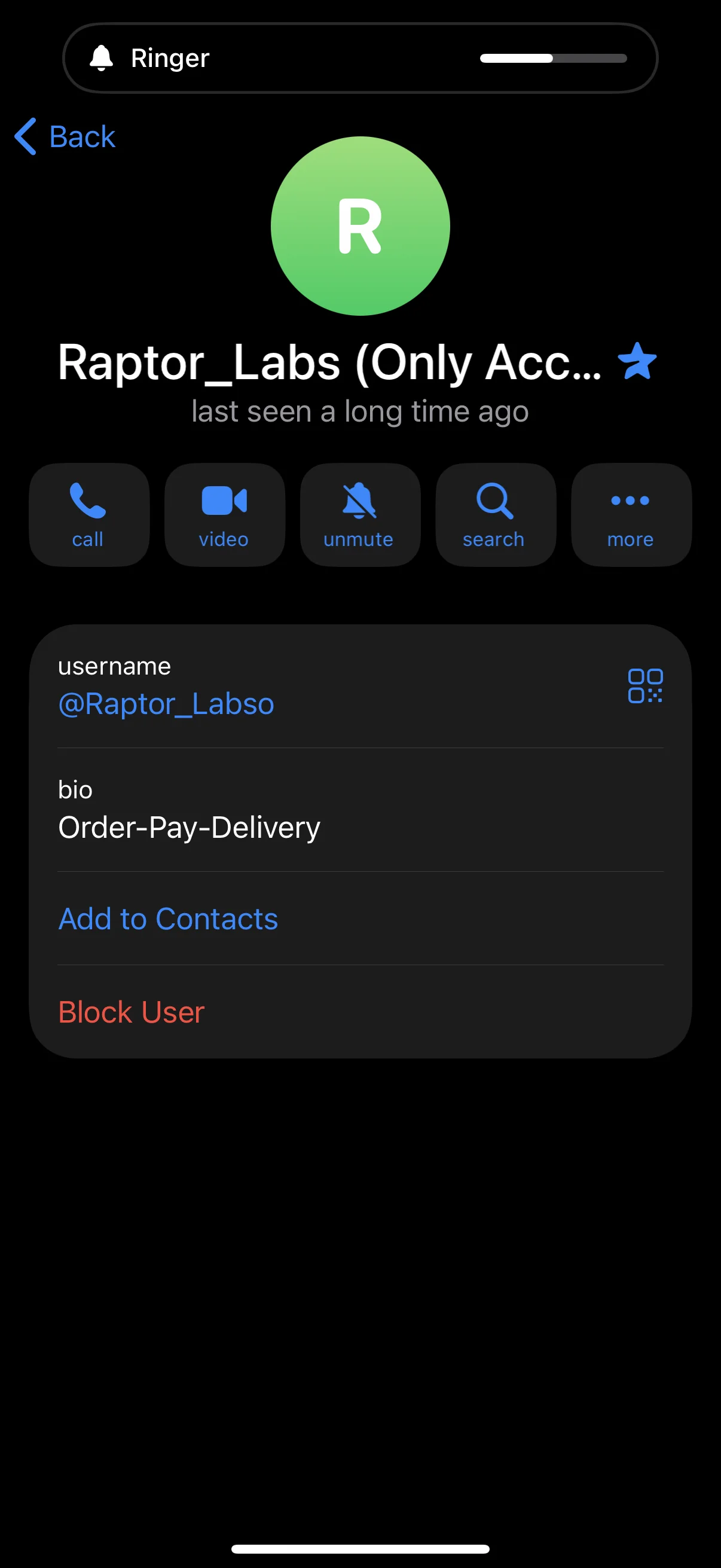721x1568 pixels.
Task: Search within this chat
Action: coord(494,515)
